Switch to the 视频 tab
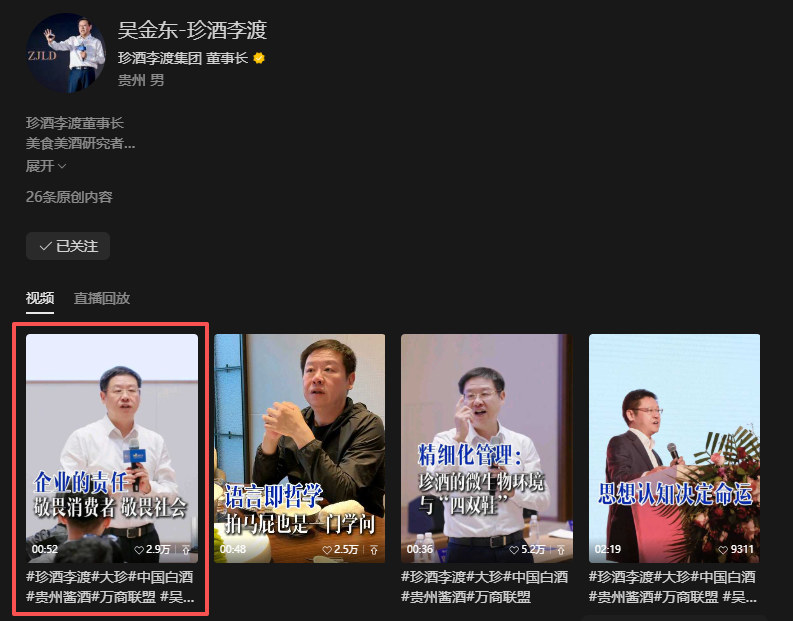 coord(40,298)
